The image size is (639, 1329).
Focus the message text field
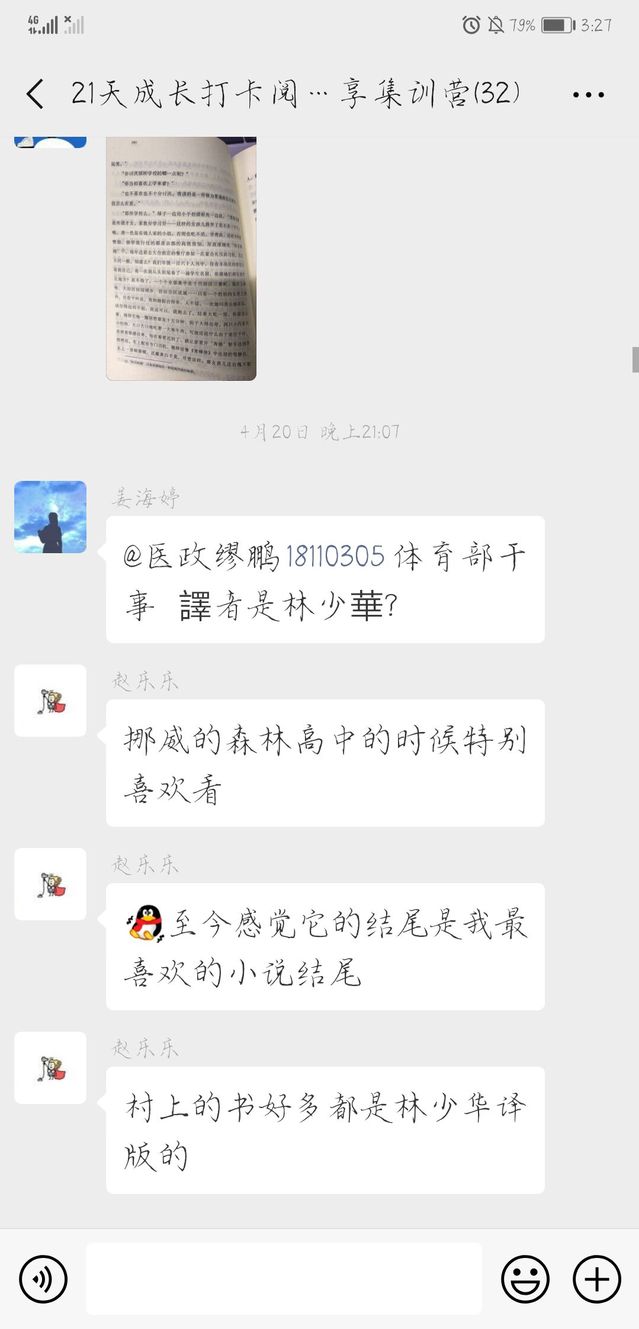coord(283,1279)
